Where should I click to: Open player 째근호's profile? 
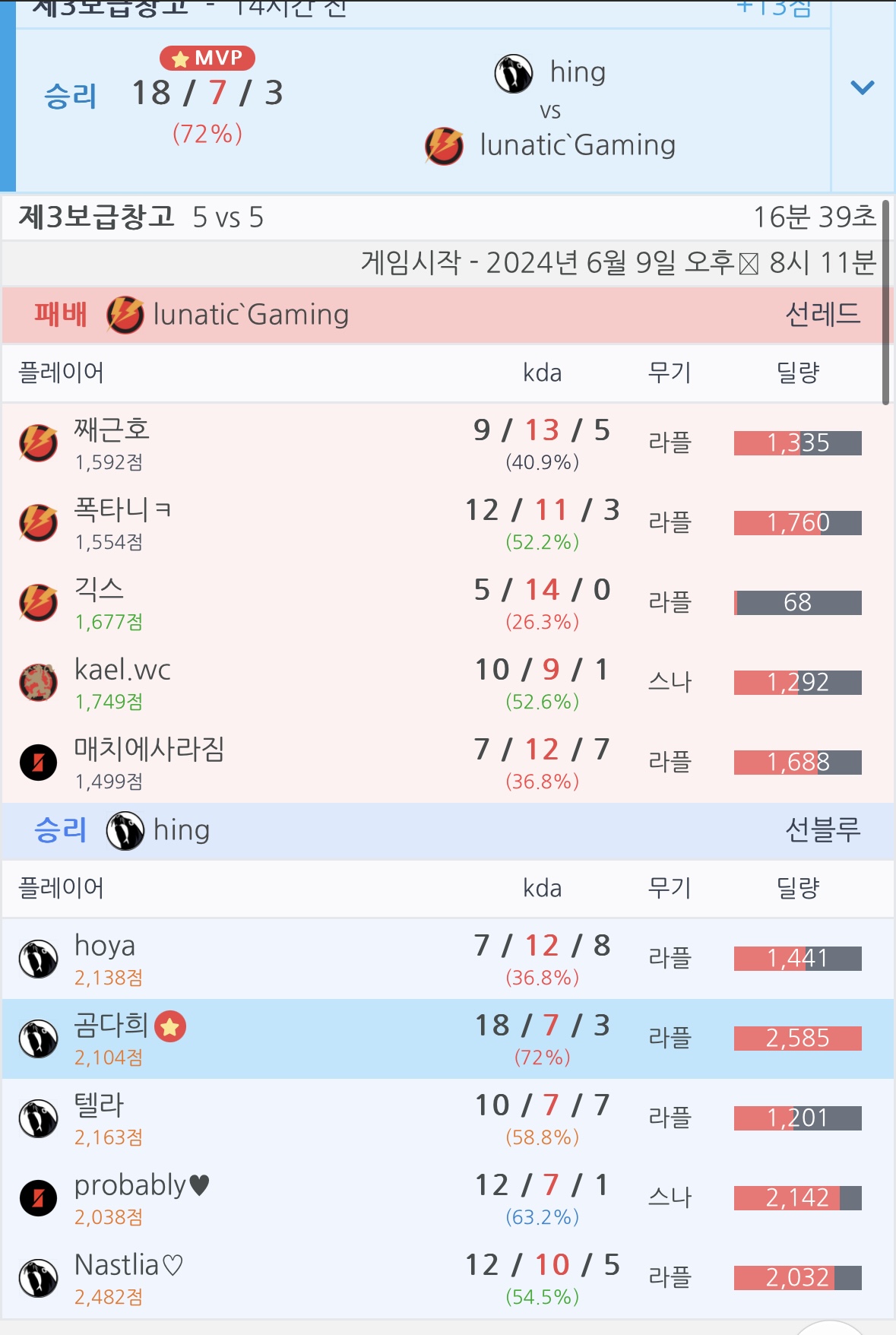[x=112, y=430]
